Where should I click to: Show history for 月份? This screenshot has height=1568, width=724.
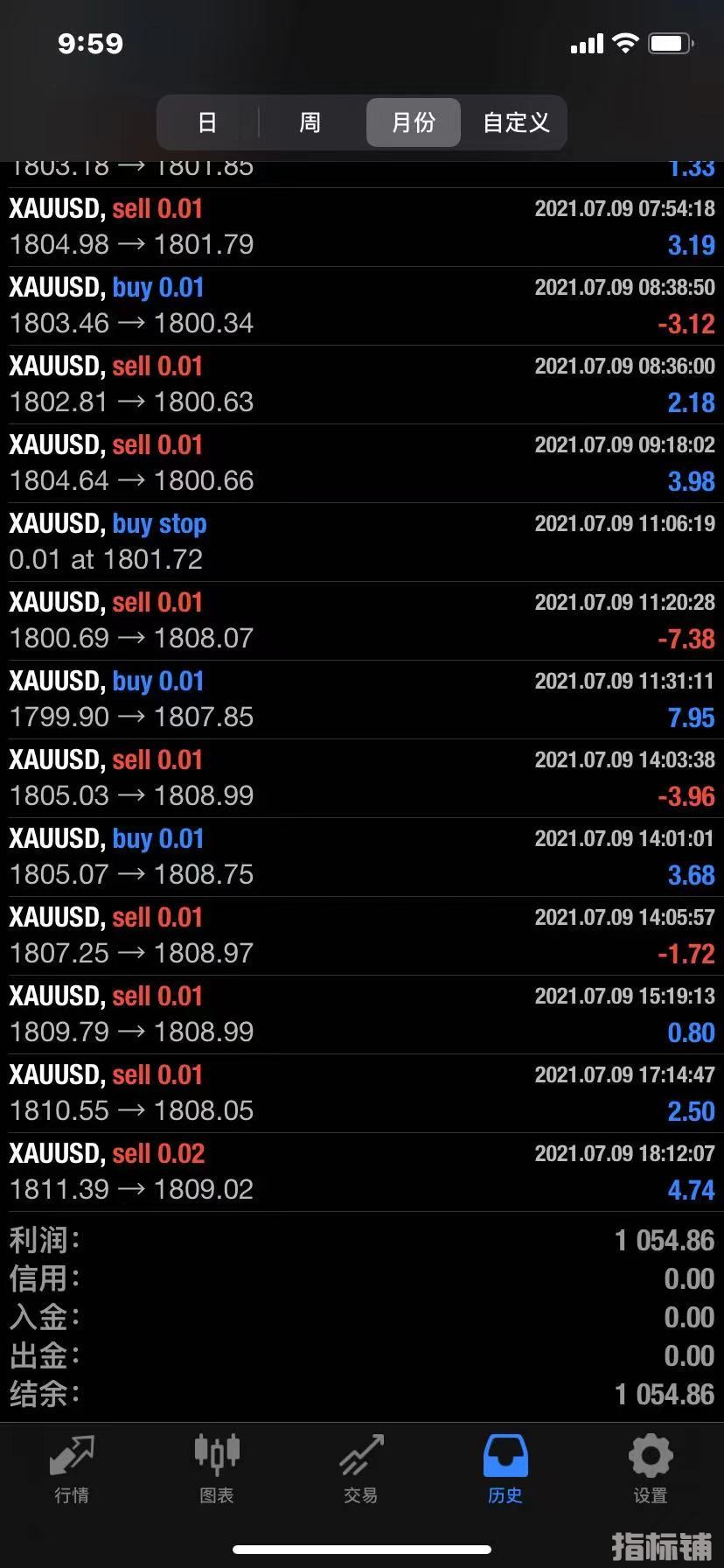coord(413,122)
